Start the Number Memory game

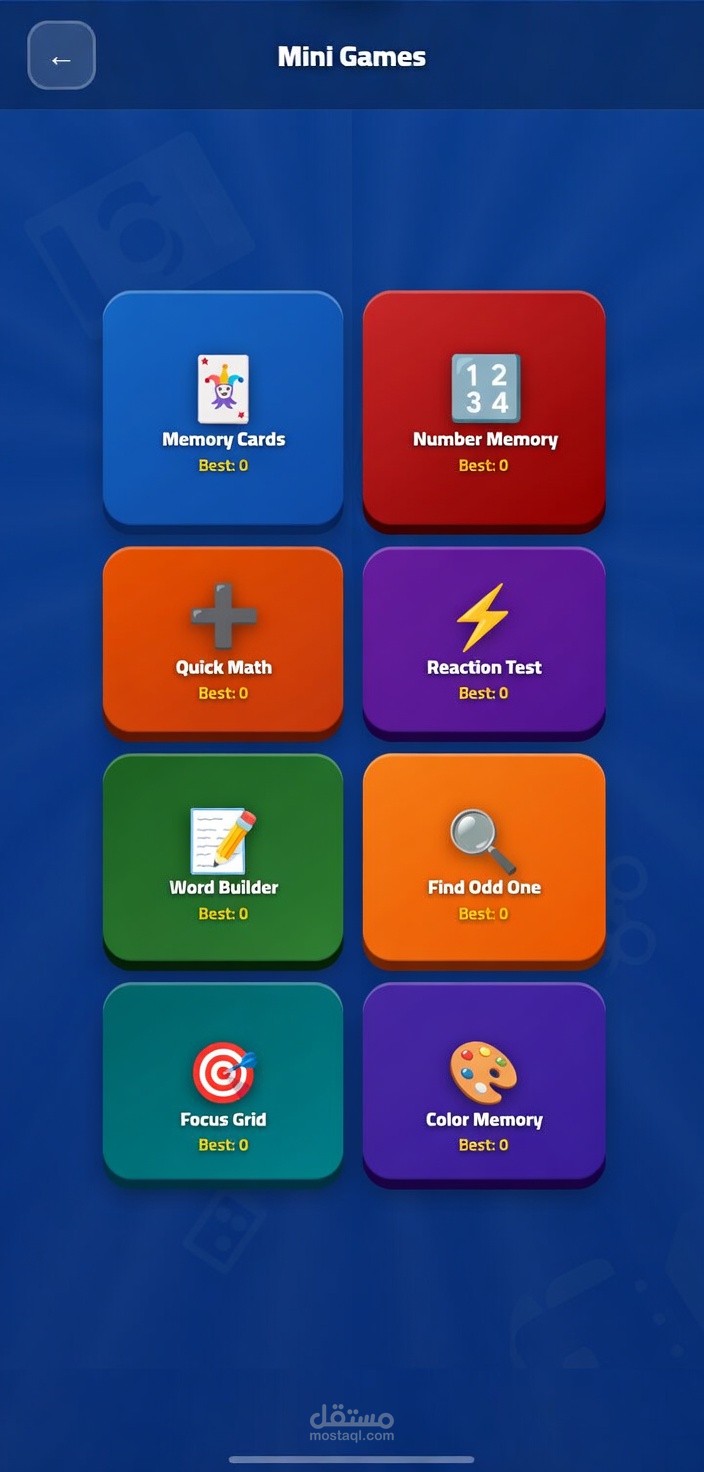click(x=484, y=408)
